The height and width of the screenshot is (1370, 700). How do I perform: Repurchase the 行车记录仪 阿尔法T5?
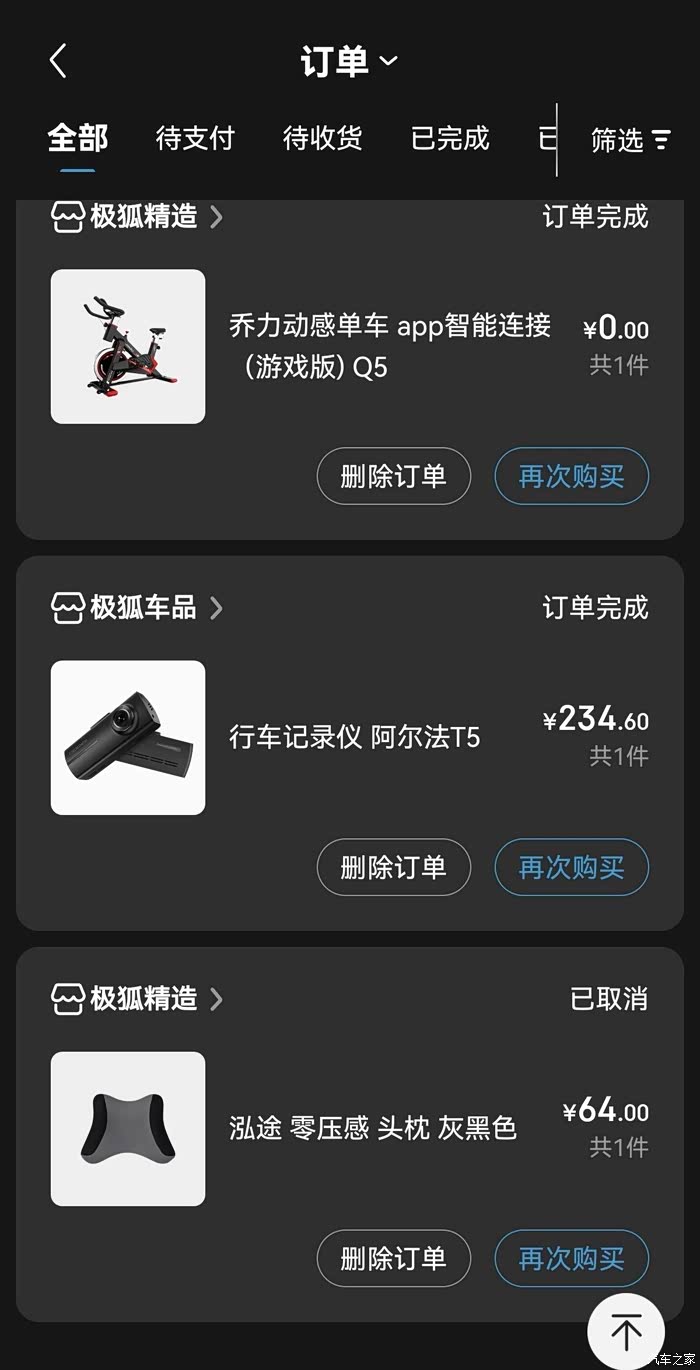click(x=571, y=867)
